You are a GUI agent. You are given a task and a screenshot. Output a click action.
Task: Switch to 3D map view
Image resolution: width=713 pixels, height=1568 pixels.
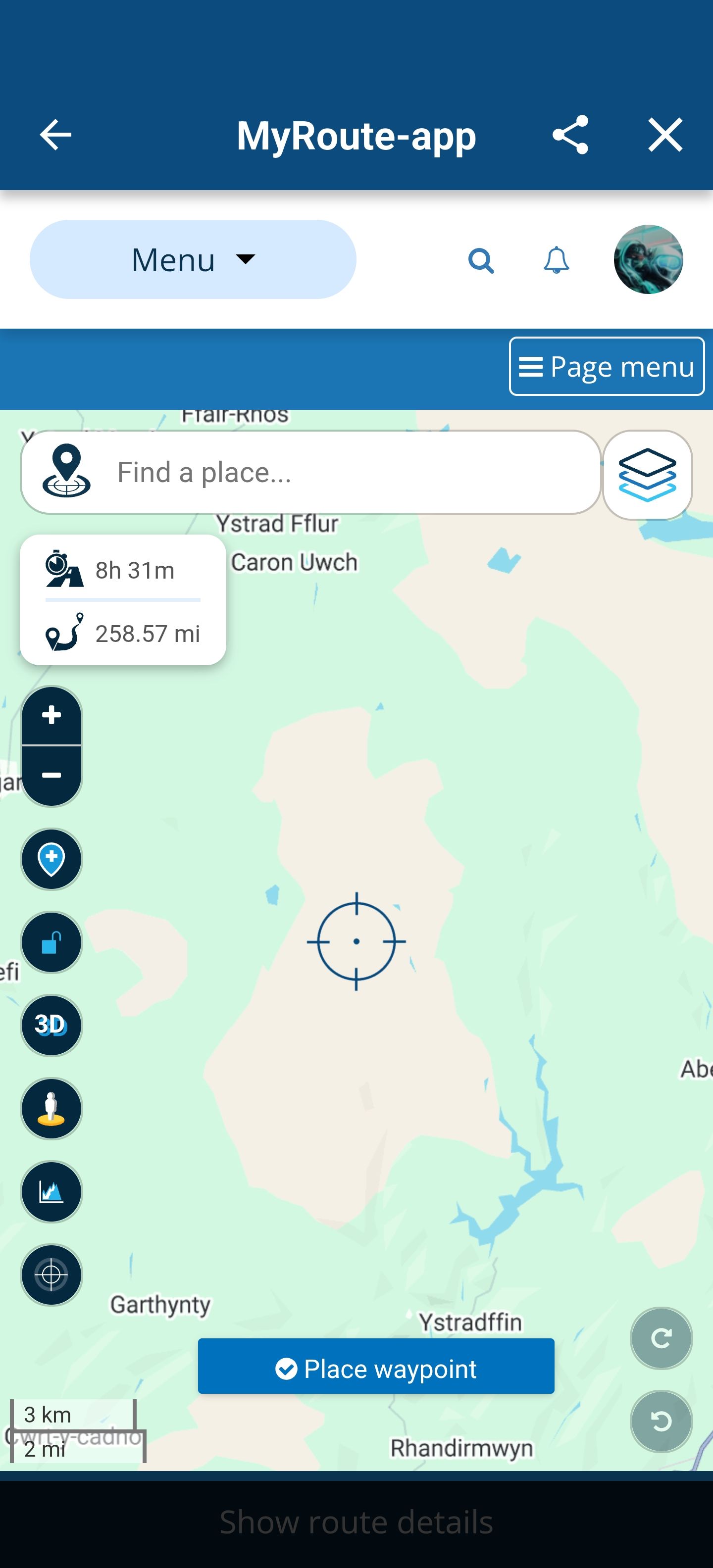click(52, 1025)
